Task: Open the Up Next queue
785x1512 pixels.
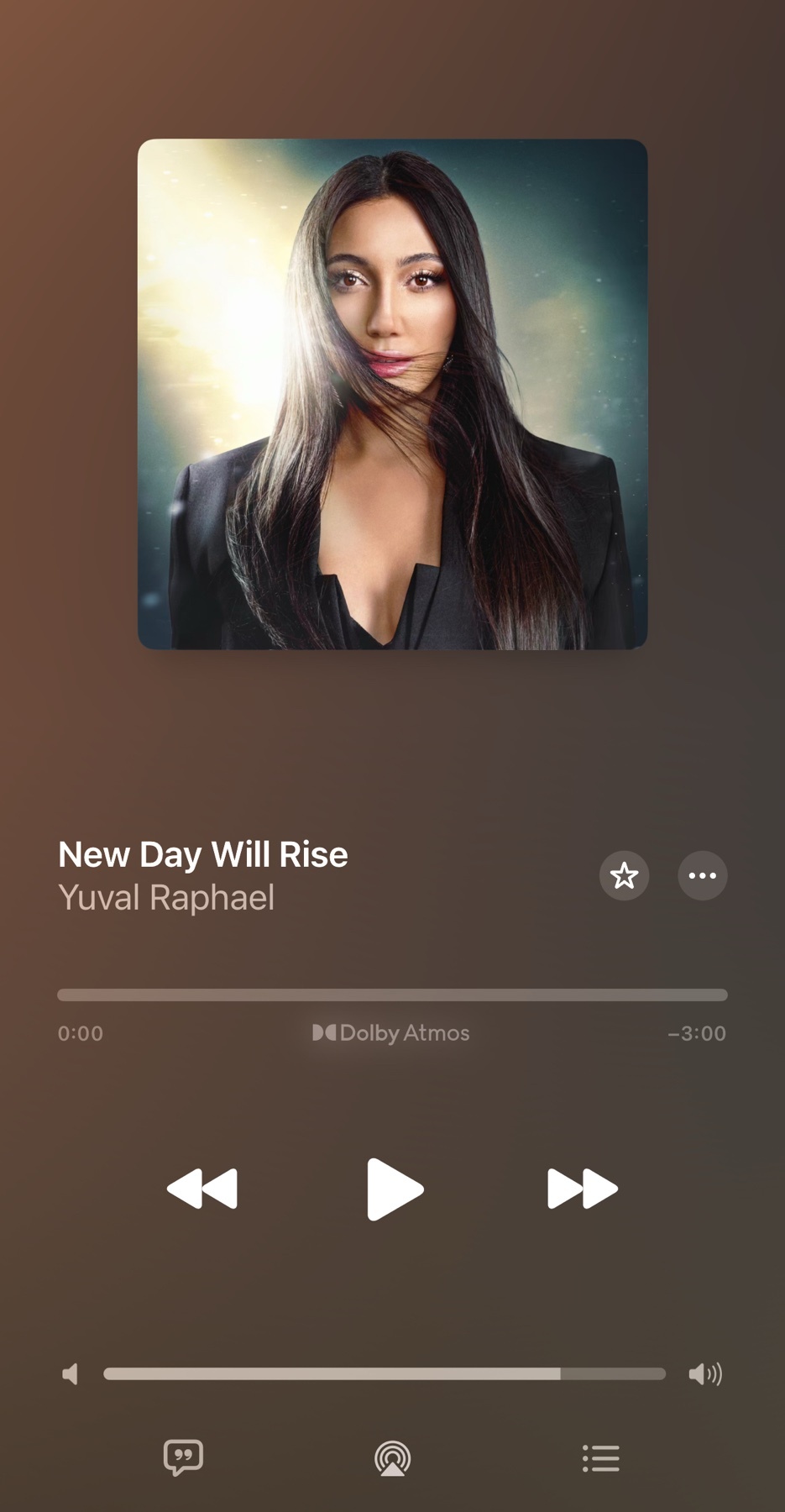Action: 600,1458
